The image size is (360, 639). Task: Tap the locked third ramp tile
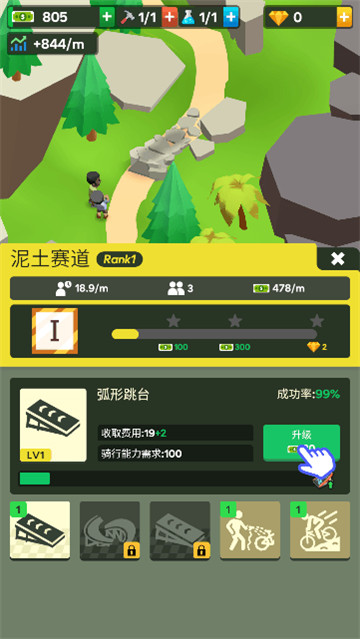[x=180, y=530]
